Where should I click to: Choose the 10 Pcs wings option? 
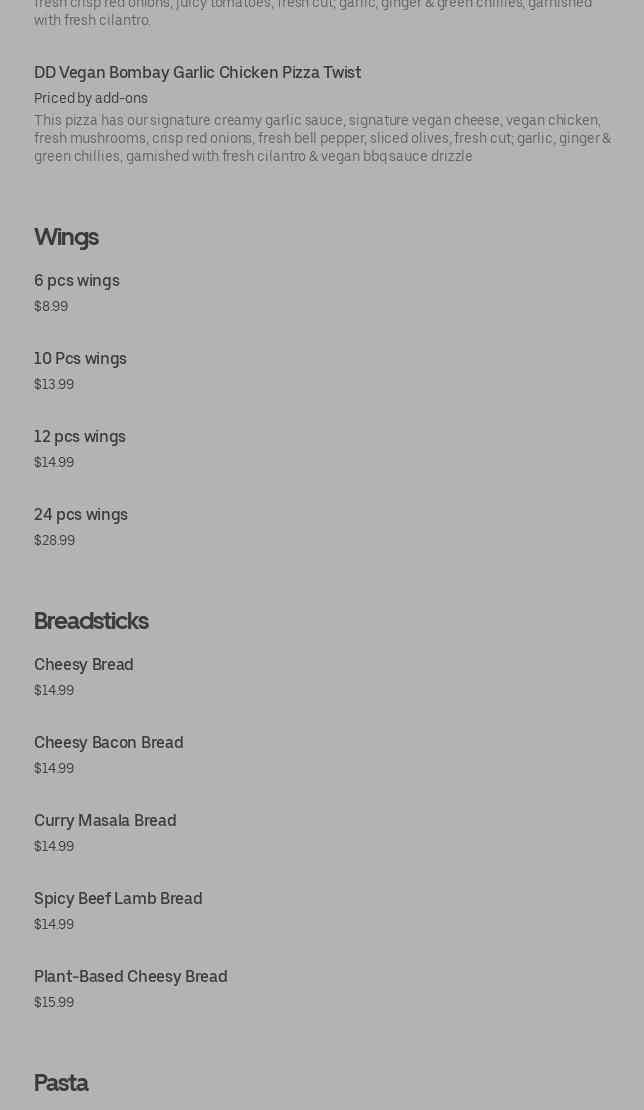80,359
